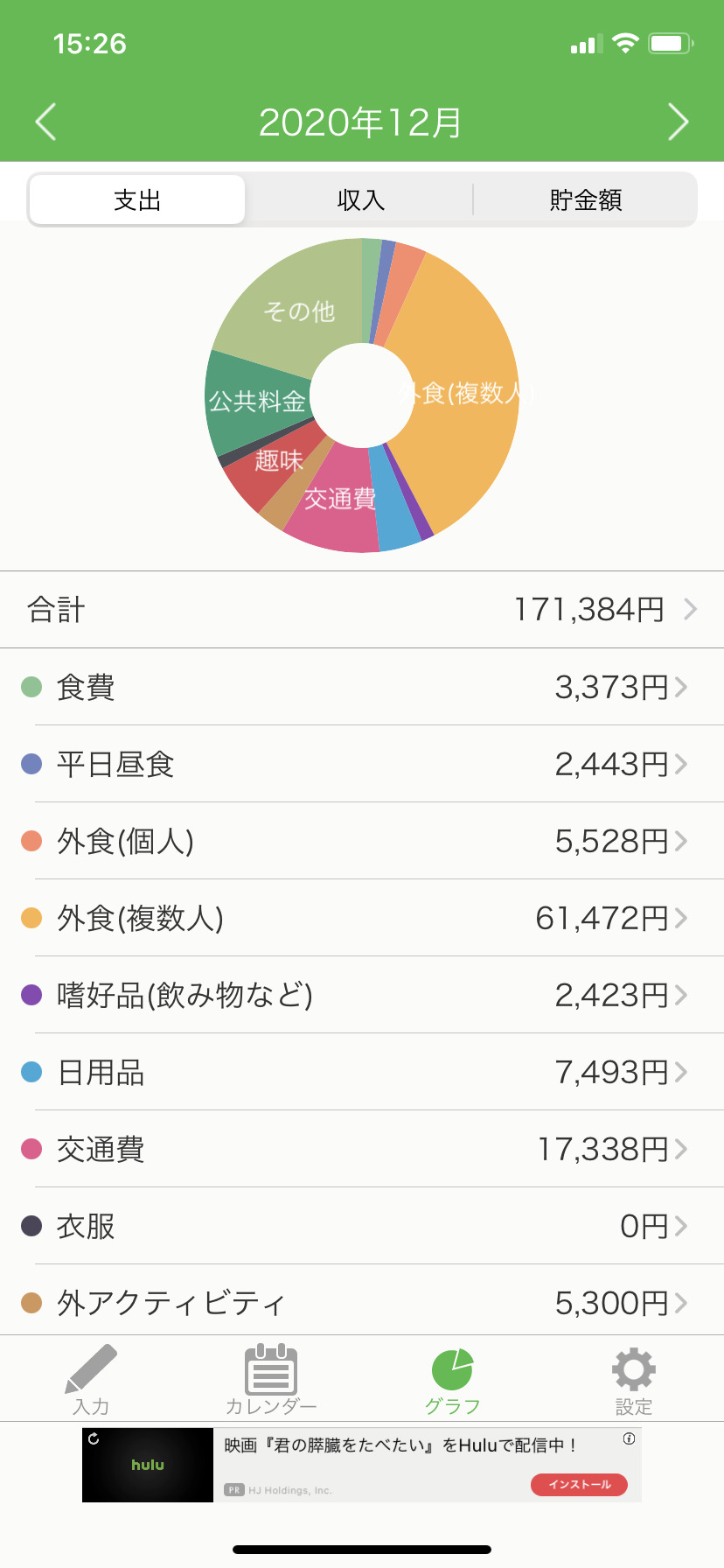The width and height of the screenshot is (724, 1568).
Task: Switch to the 入力 tab
Action: click(91, 1380)
